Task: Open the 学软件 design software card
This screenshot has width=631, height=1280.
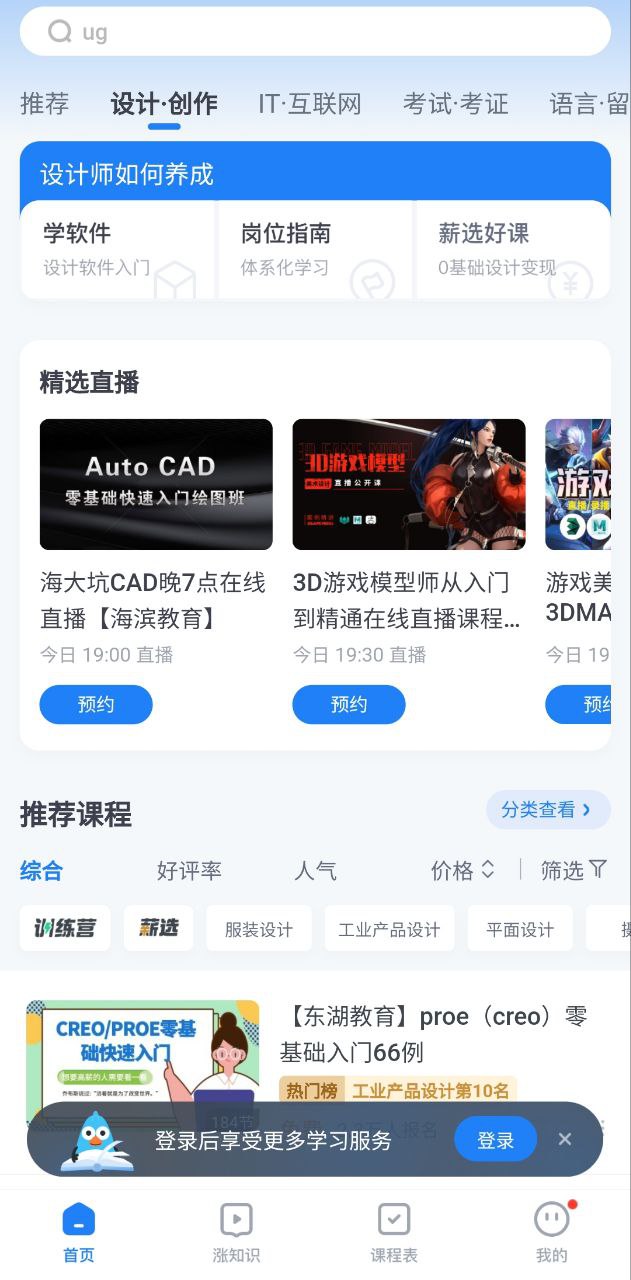Action: (117, 250)
